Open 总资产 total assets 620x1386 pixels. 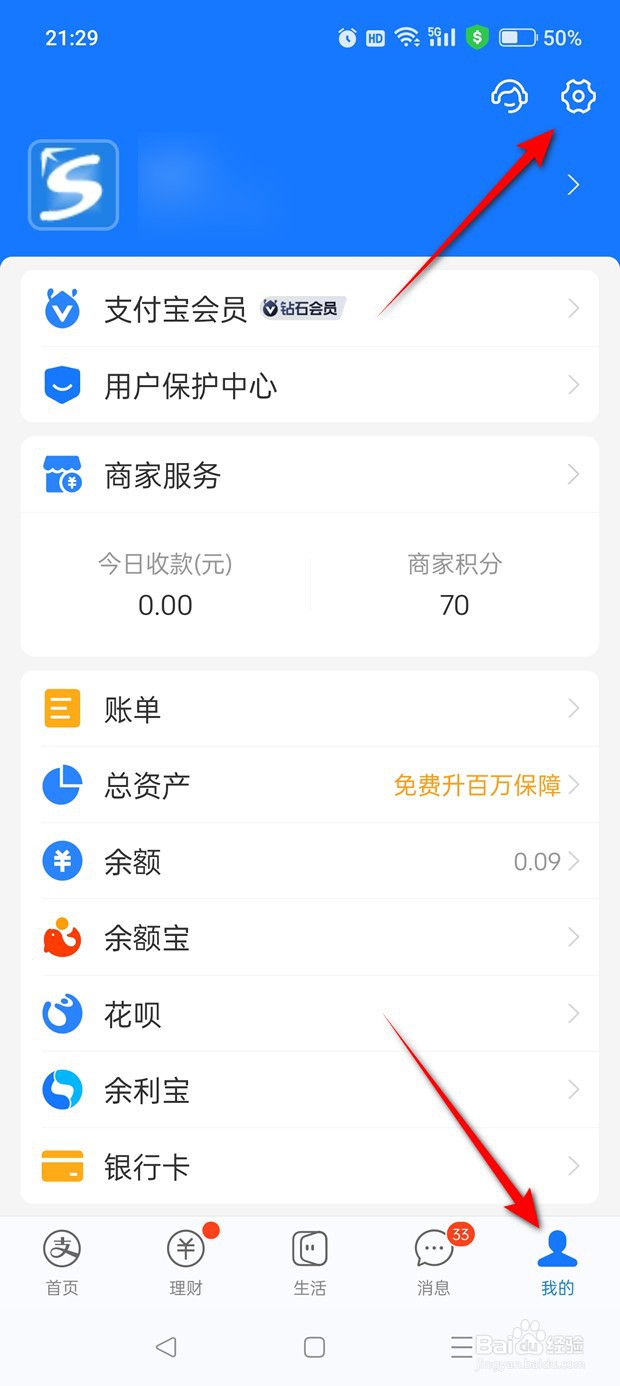point(310,785)
